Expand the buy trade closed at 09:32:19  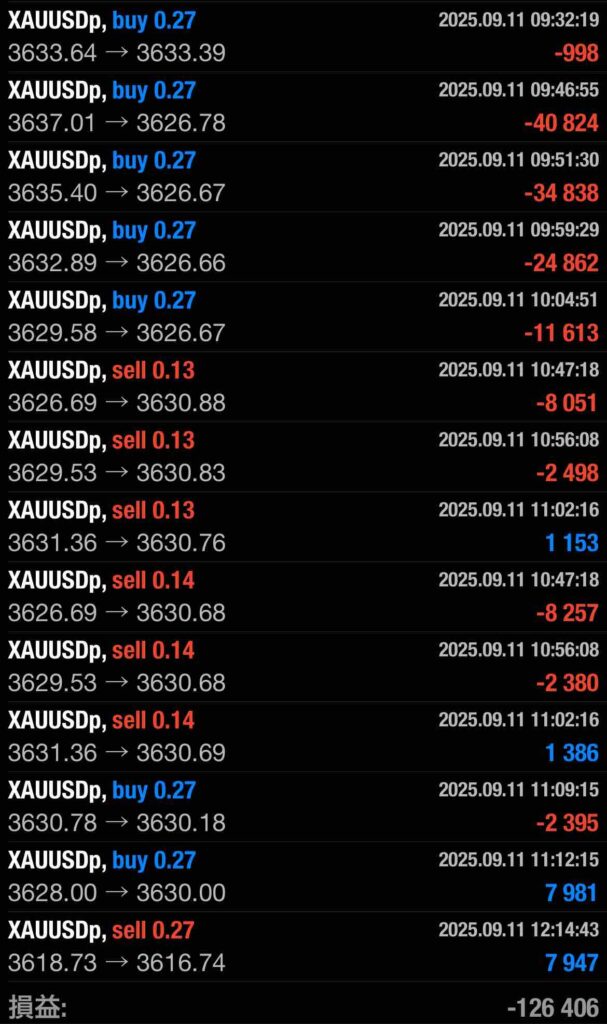click(x=303, y=37)
